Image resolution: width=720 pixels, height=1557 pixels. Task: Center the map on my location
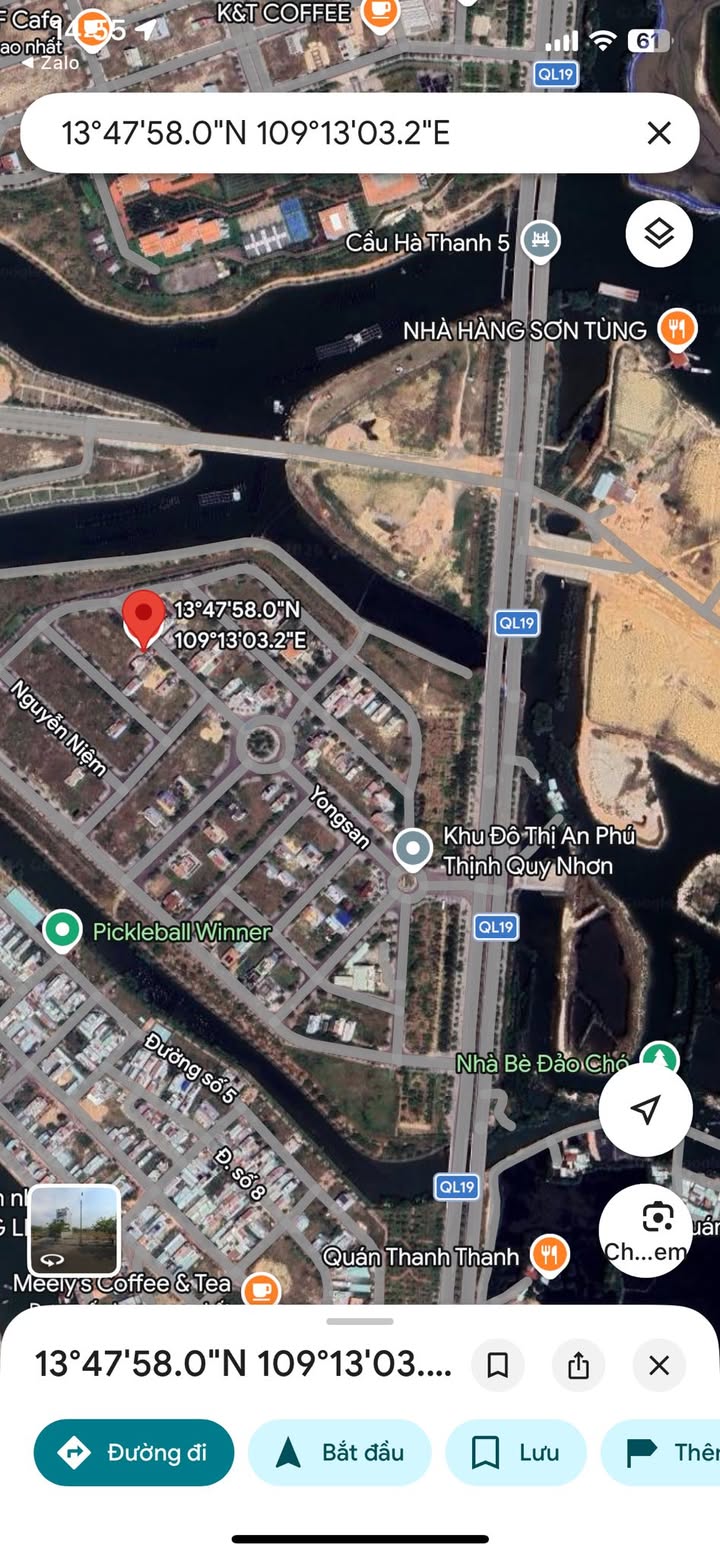coord(646,1109)
